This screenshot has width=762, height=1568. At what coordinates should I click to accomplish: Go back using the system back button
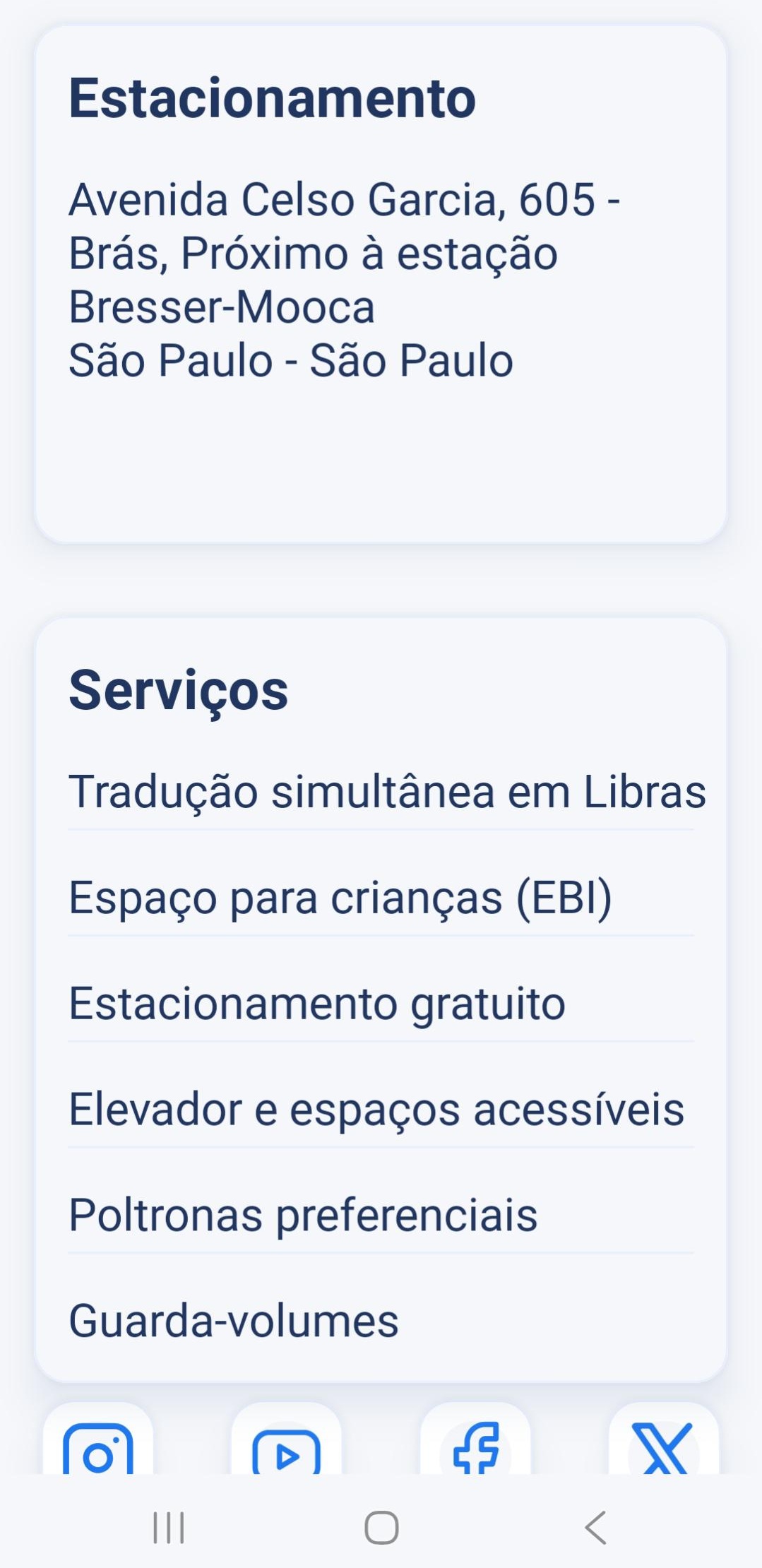595,1528
